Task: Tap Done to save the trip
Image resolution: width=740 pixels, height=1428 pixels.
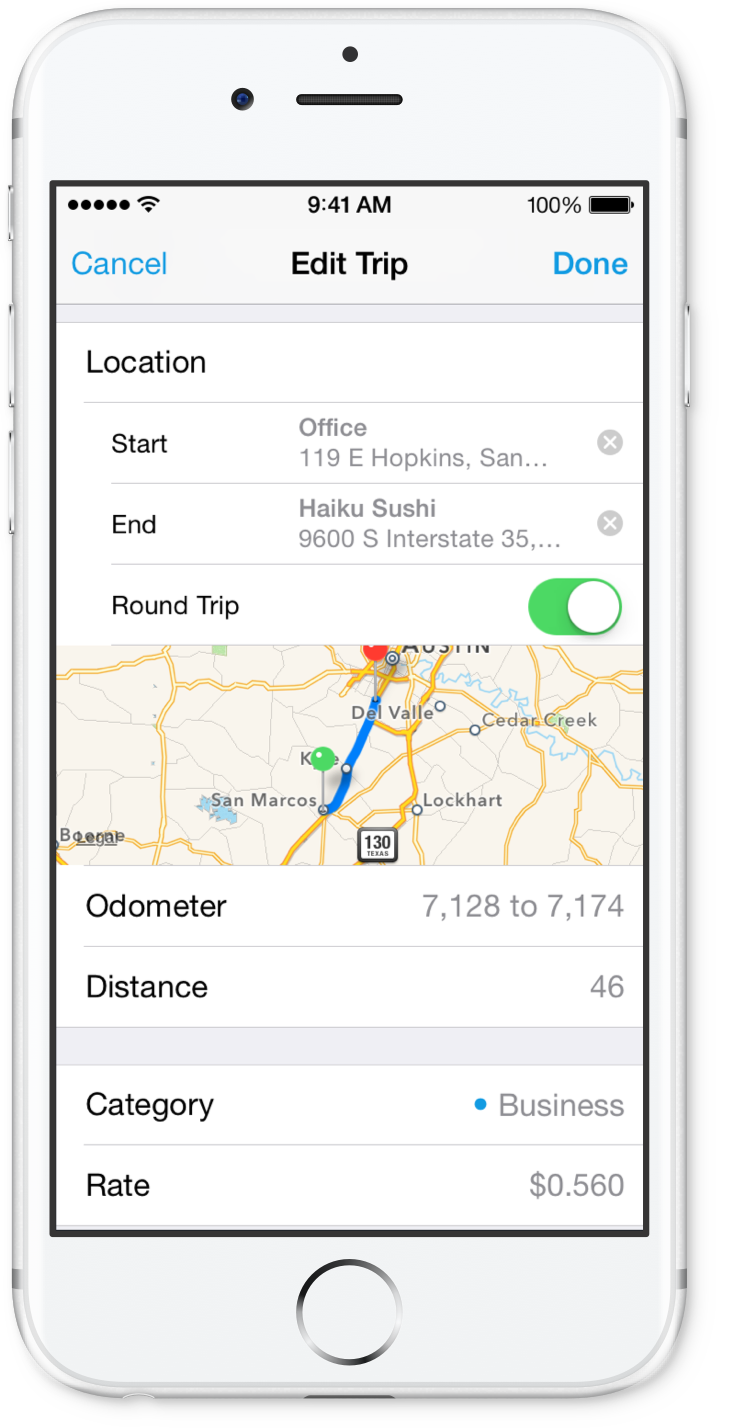Action: click(x=590, y=264)
